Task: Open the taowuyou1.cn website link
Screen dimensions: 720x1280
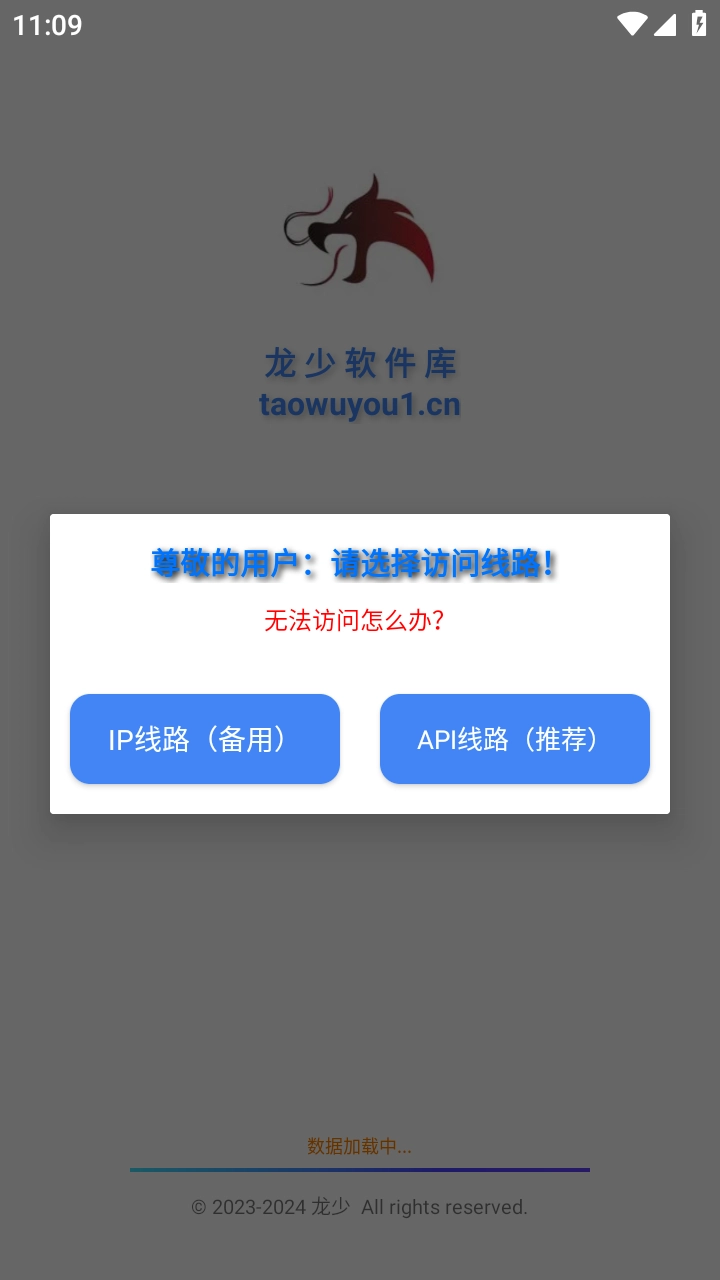Action: (x=362, y=404)
